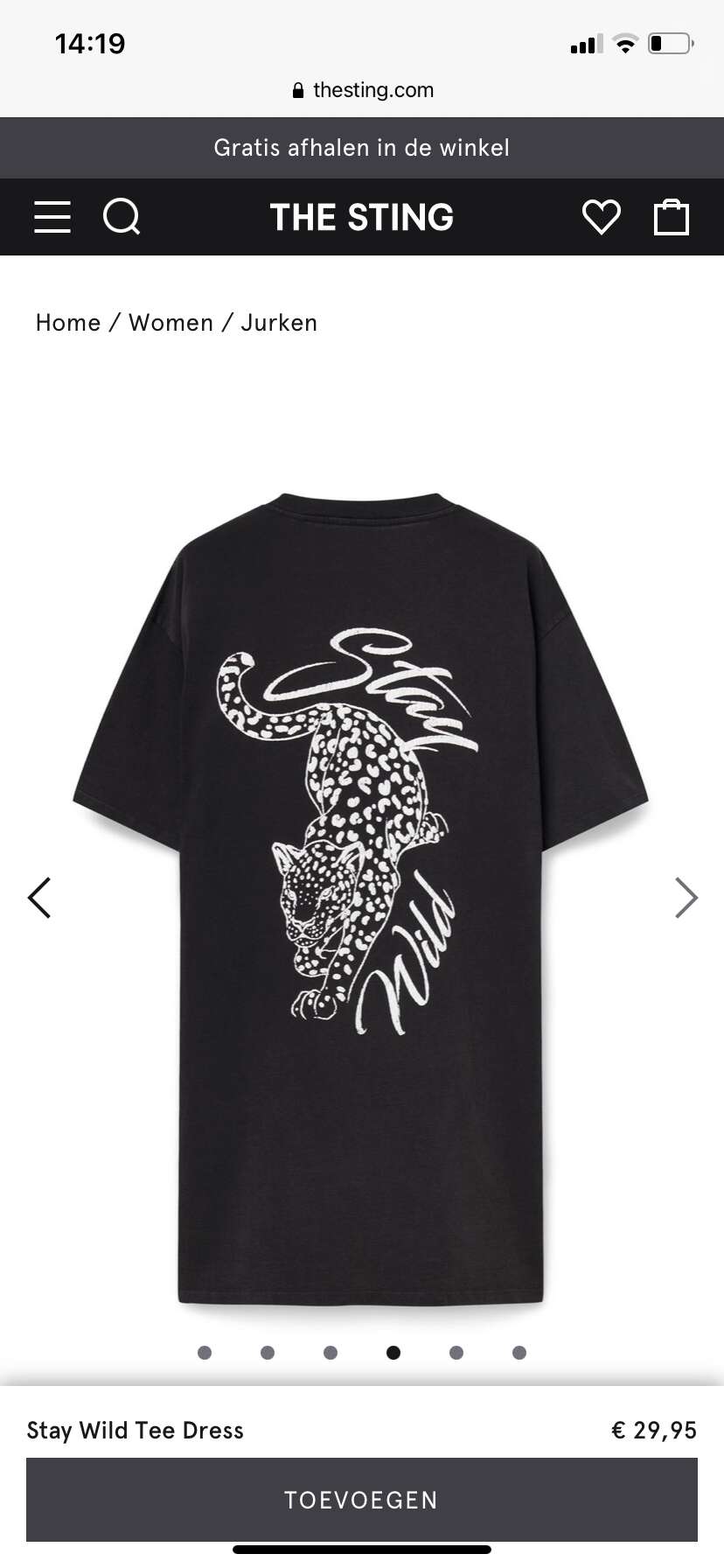Show the next product image
Screen dimensions: 724x1568
(x=686, y=898)
